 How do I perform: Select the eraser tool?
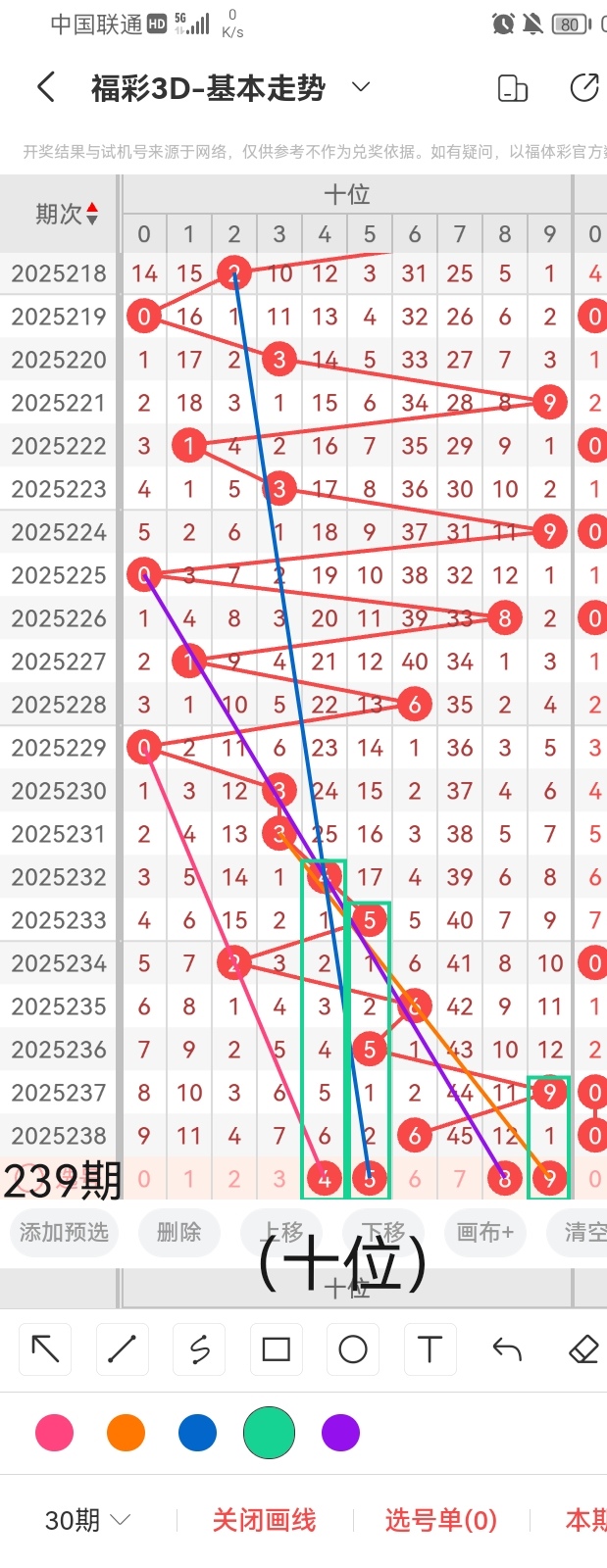point(583,1349)
